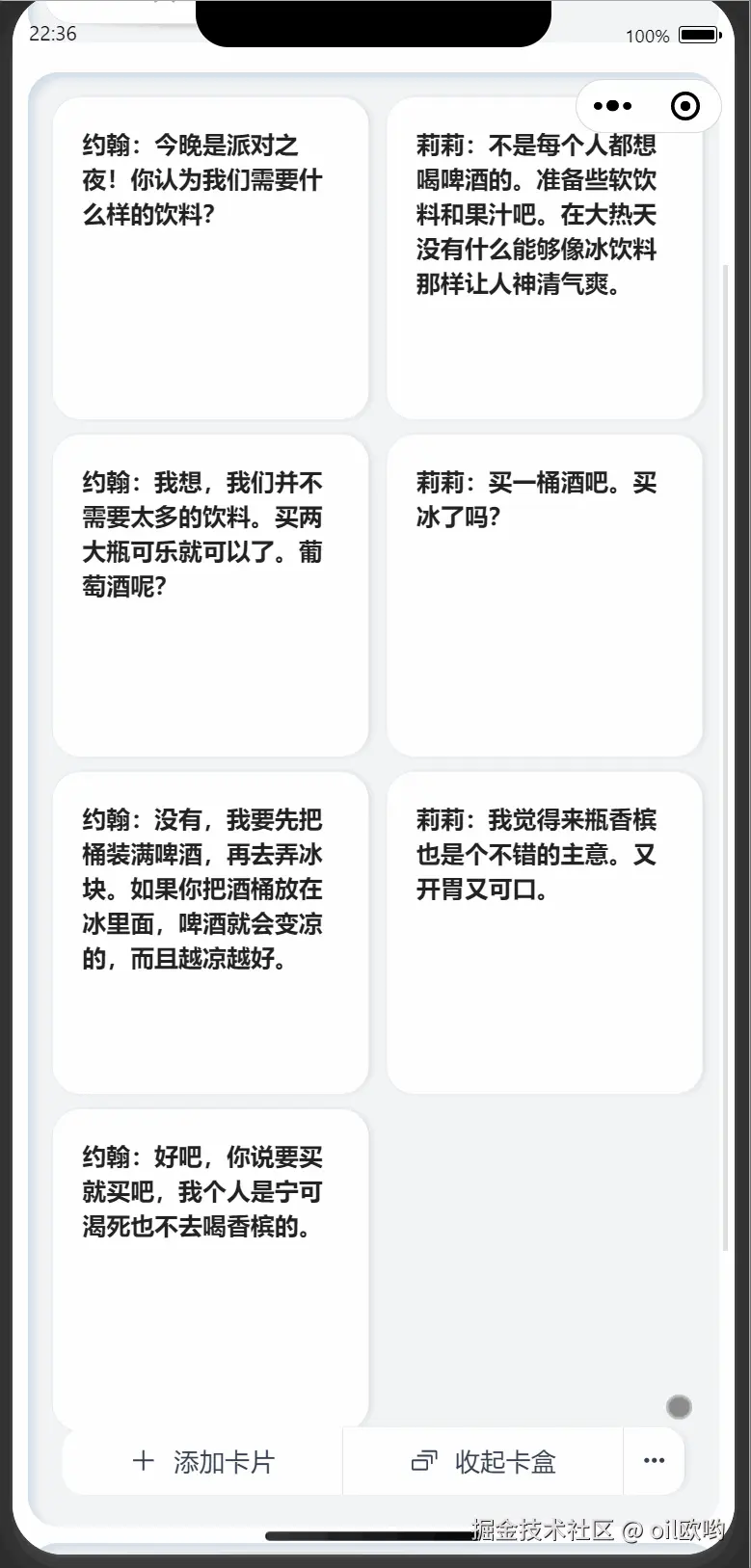The height and width of the screenshot is (1568, 751).
Task: Tap 添加卡片 to add a card
Action: pyautogui.click(x=203, y=1461)
